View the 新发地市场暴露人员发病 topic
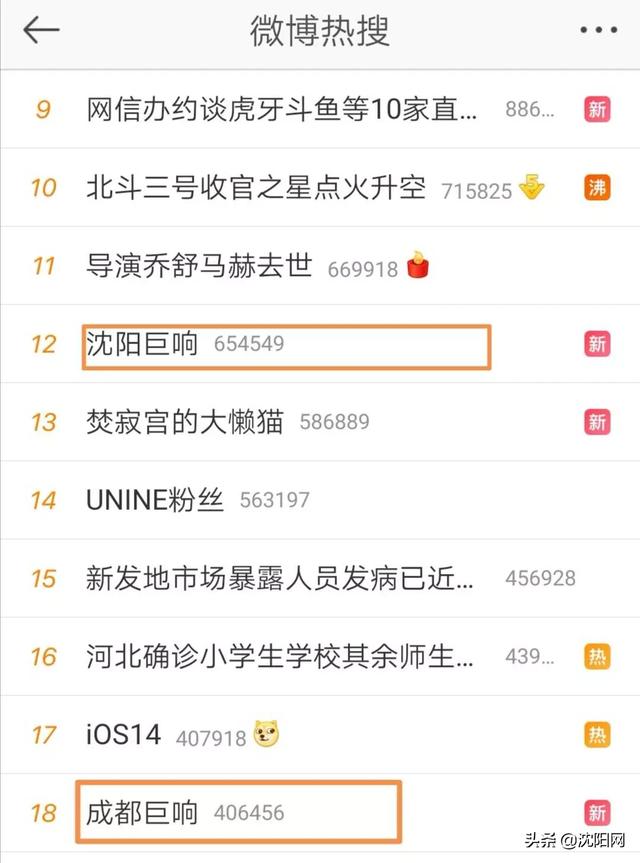This screenshot has width=640, height=863. pyautogui.click(x=280, y=578)
